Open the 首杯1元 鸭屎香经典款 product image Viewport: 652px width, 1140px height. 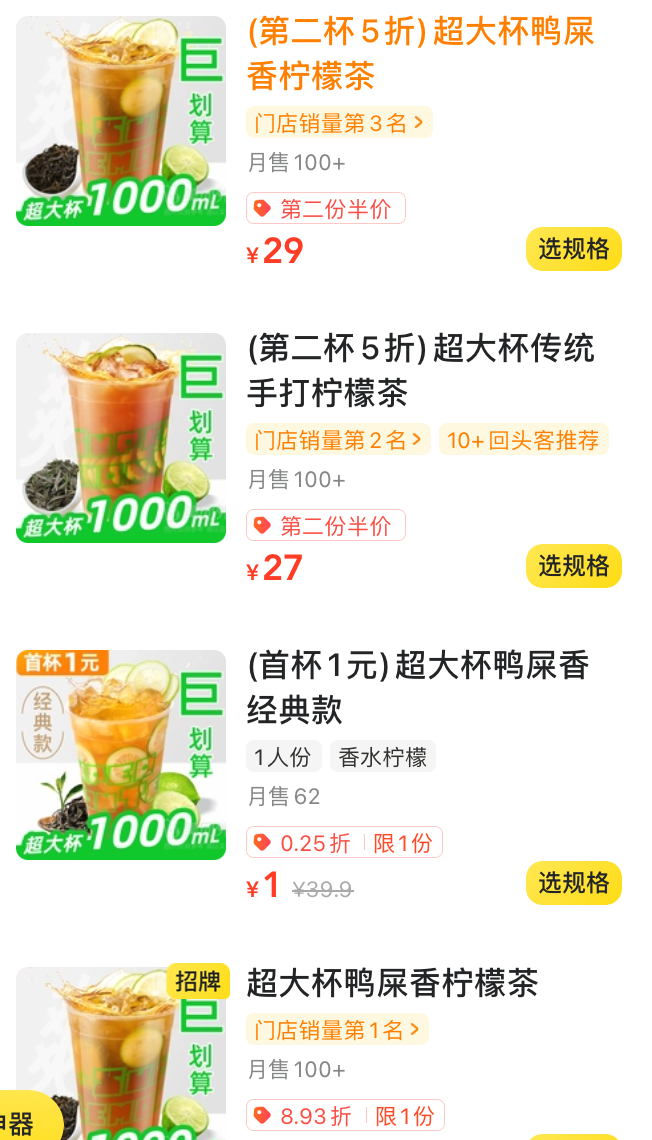(121, 755)
